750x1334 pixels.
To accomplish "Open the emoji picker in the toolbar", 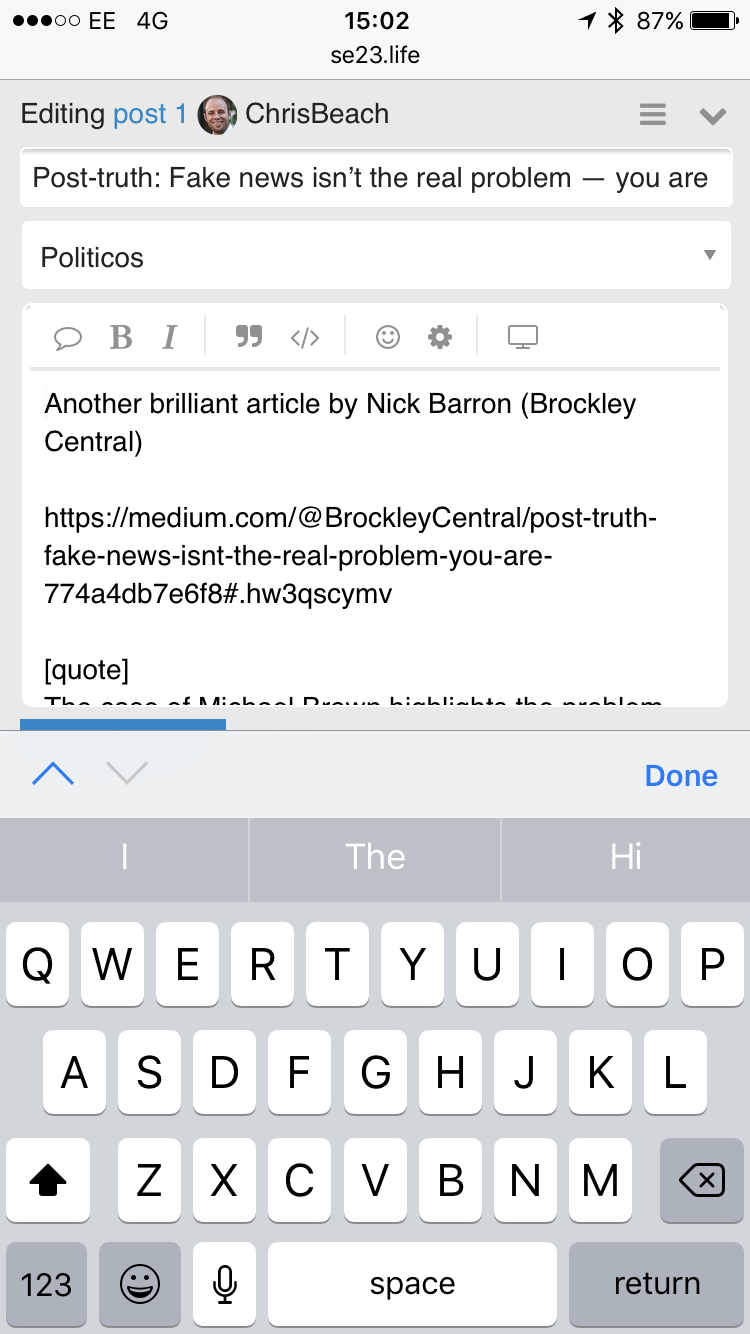I will 388,337.
